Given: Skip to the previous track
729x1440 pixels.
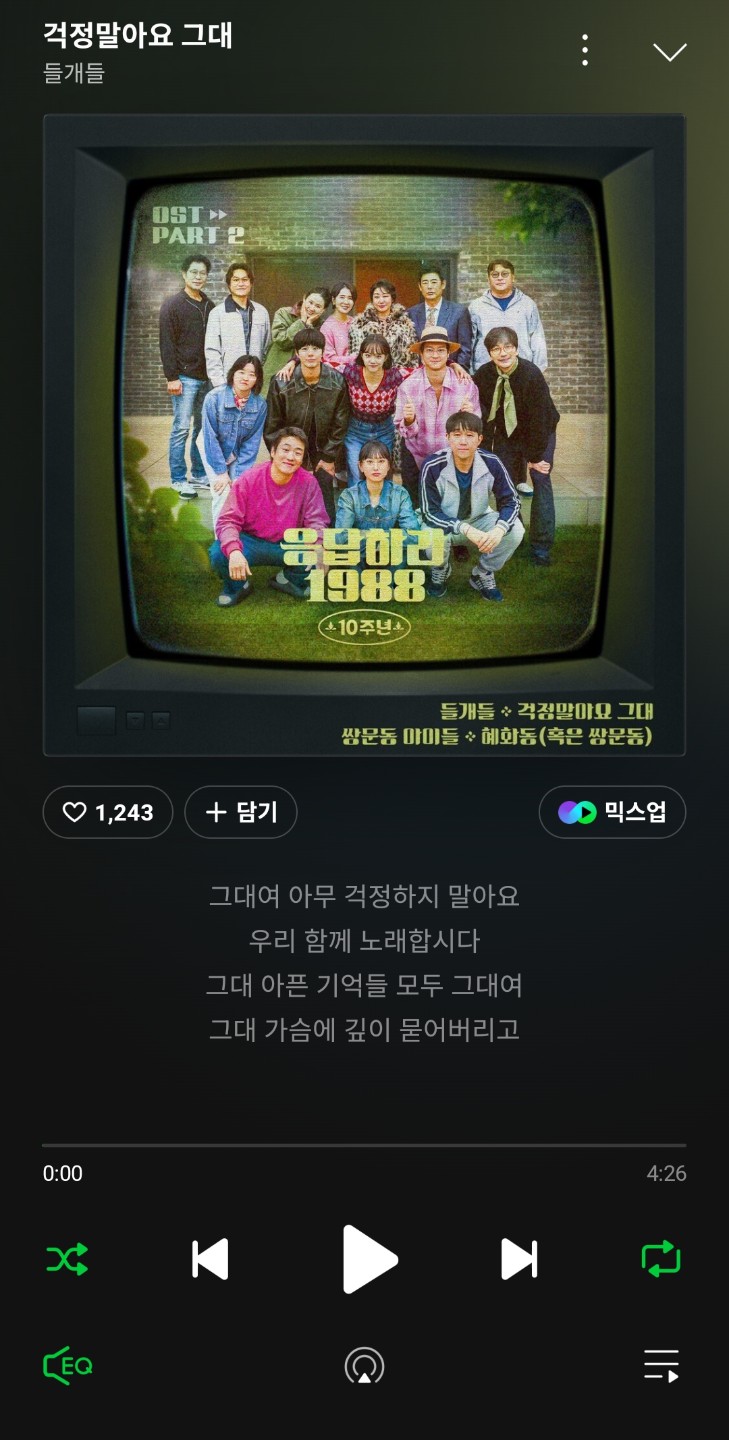Looking at the screenshot, I should [210, 1259].
